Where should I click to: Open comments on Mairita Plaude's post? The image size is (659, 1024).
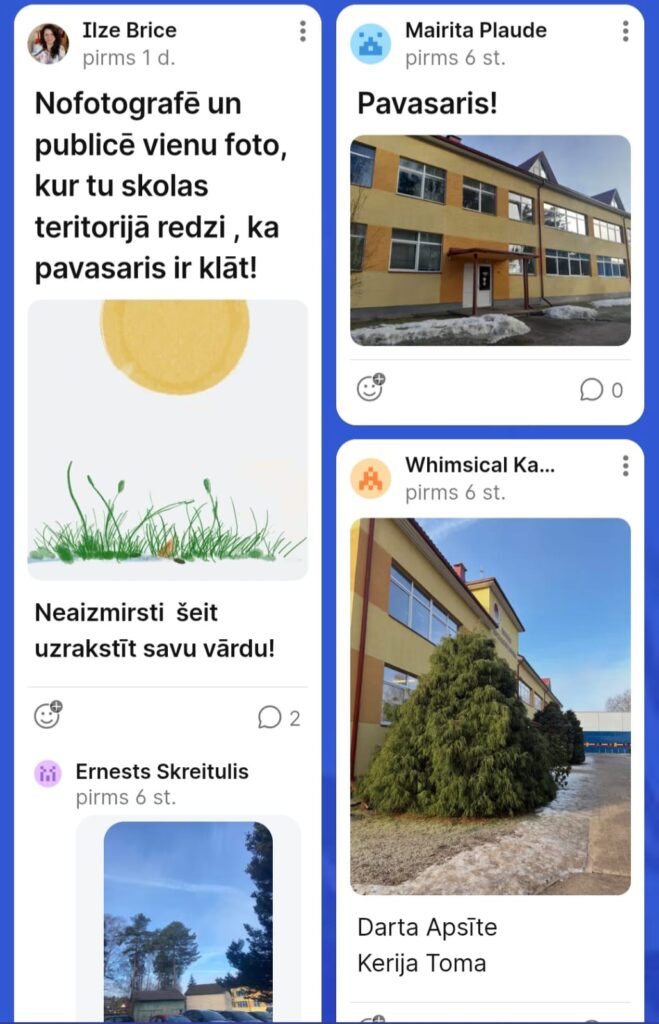tap(601, 390)
